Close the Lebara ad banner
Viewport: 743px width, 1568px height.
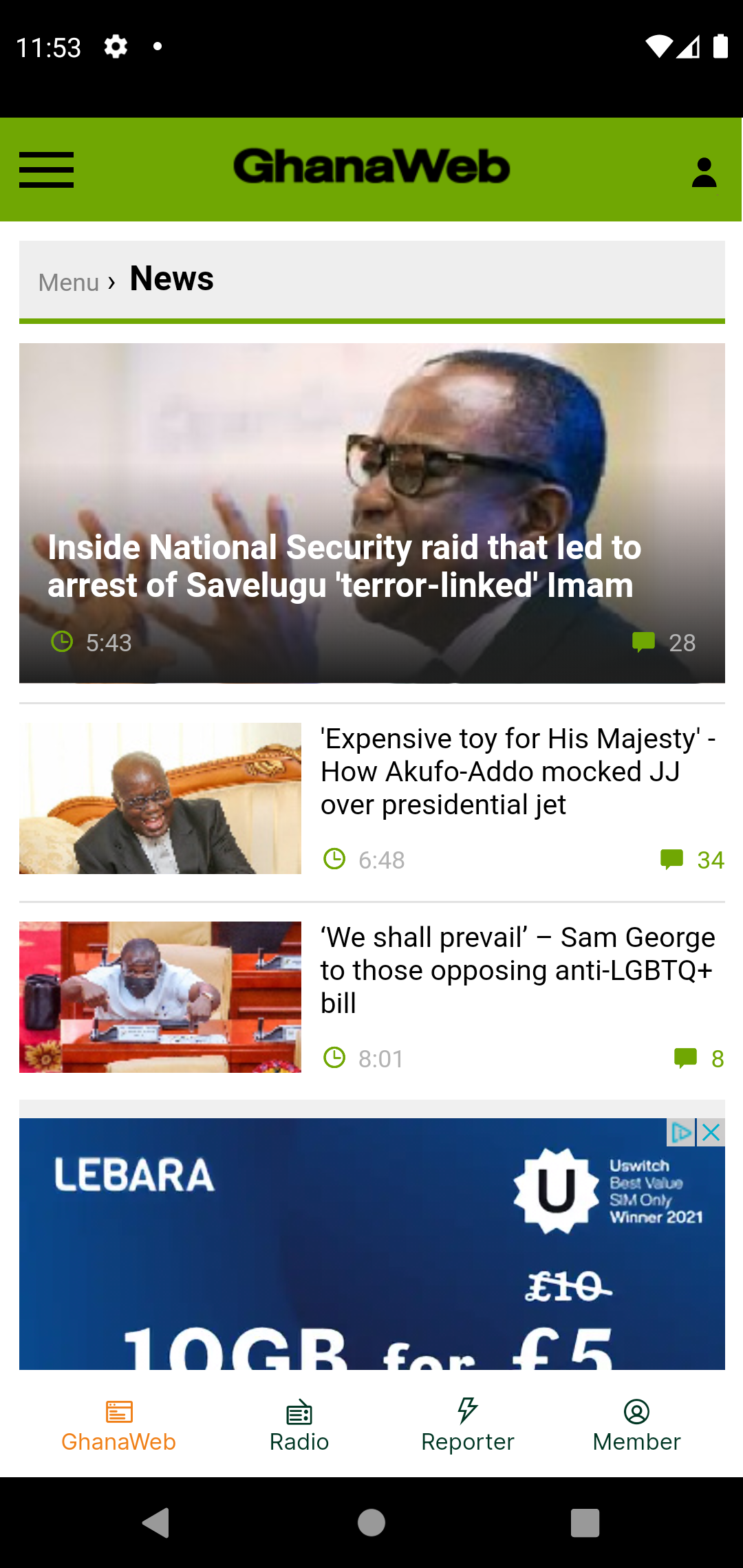click(x=711, y=1133)
